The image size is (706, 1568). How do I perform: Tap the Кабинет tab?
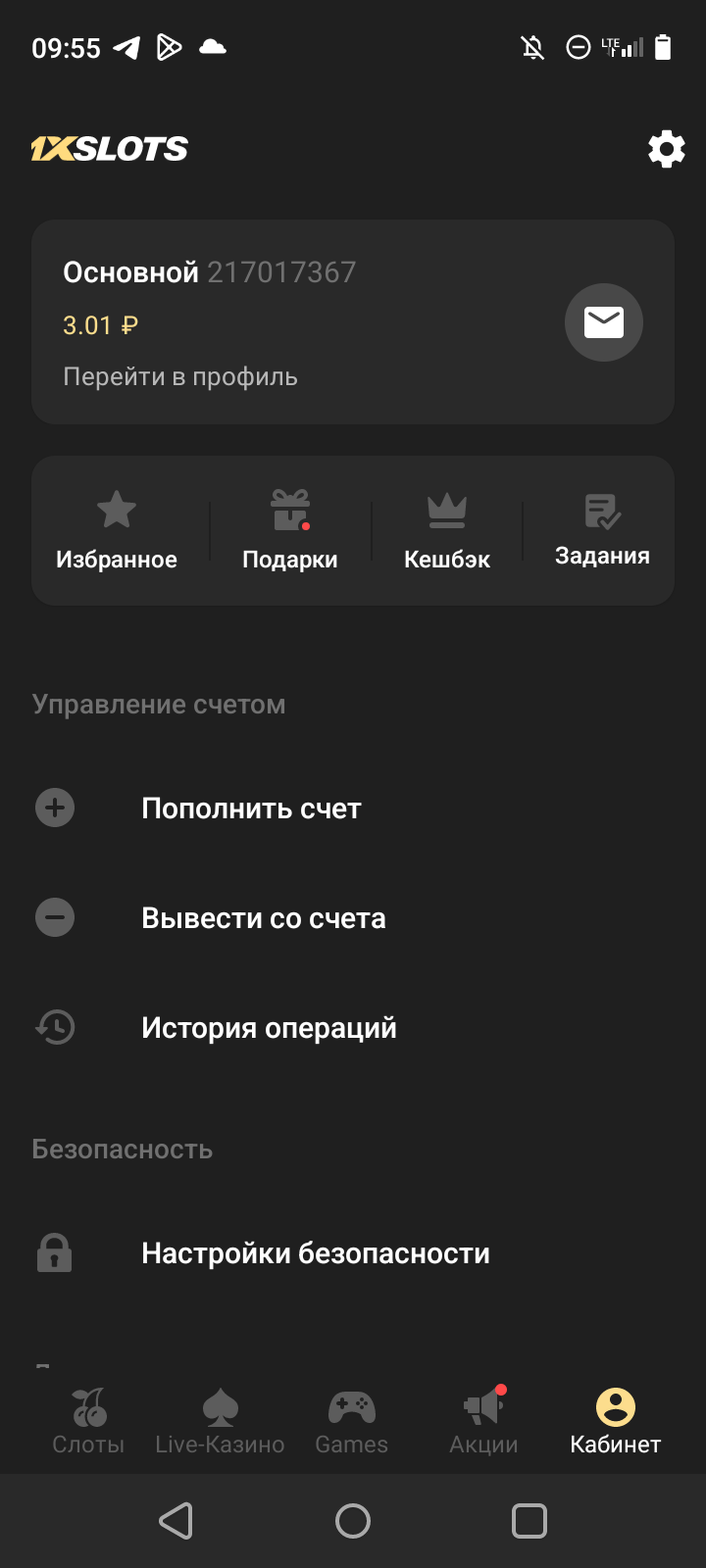coord(615,1421)
